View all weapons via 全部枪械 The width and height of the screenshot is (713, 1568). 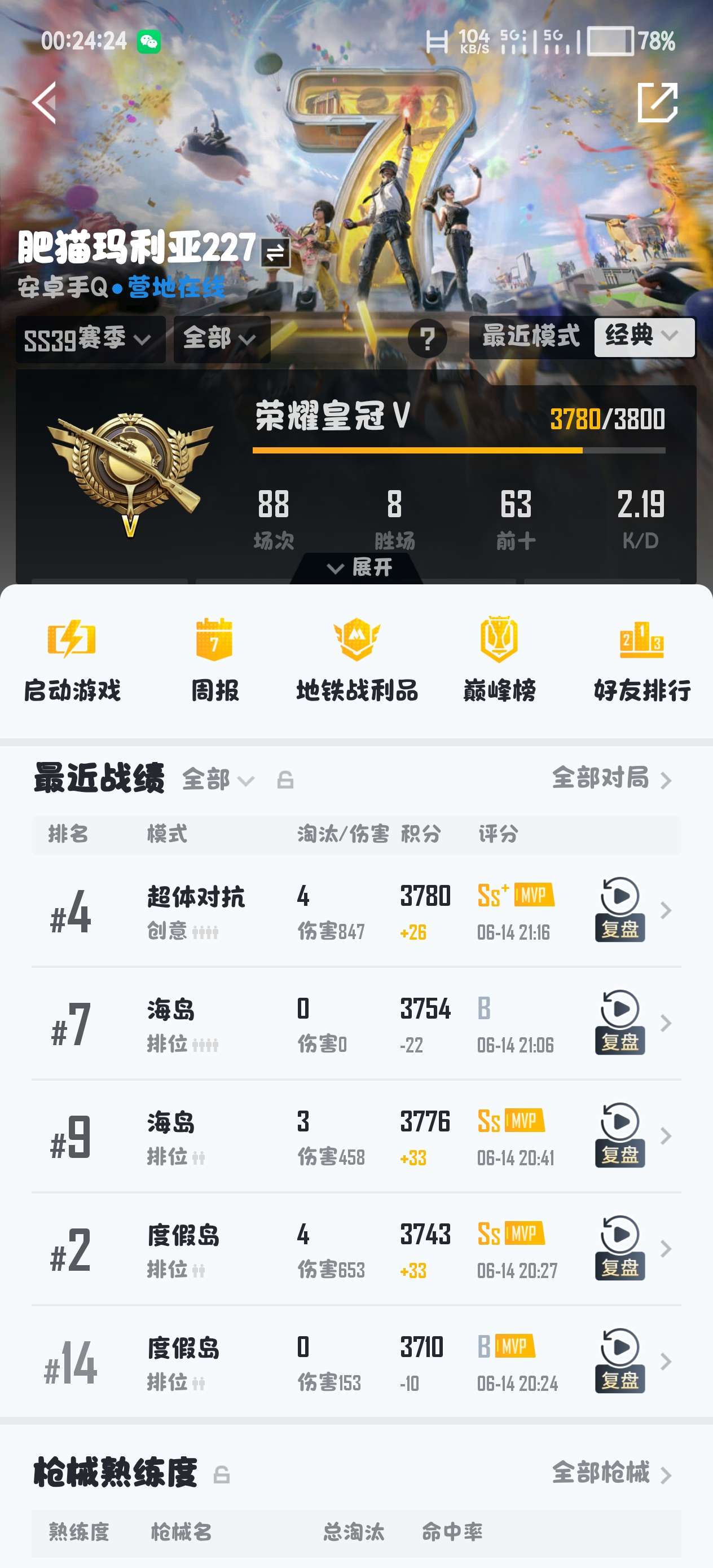click(x=612, y=1473)
